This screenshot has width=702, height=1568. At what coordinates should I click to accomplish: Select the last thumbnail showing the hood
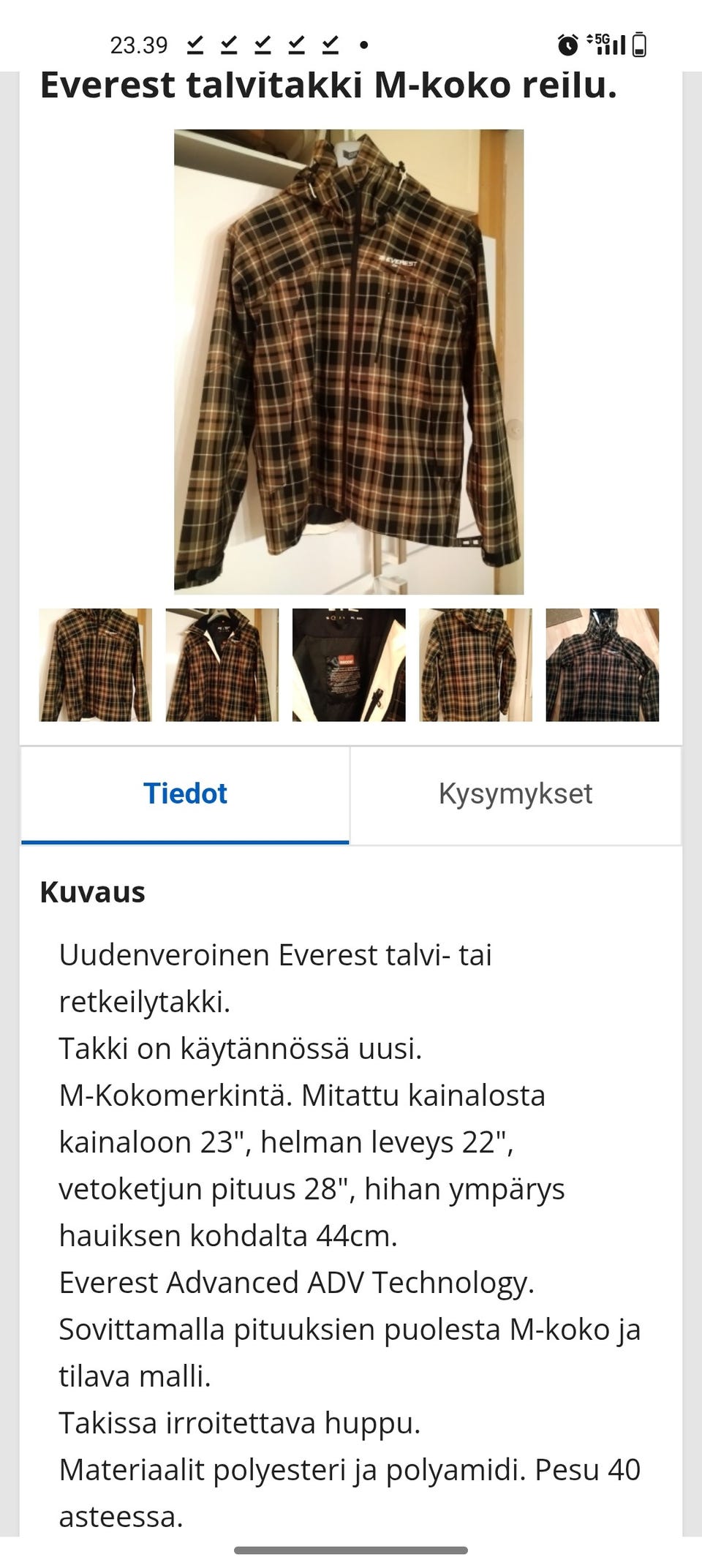tap(603, 664)
